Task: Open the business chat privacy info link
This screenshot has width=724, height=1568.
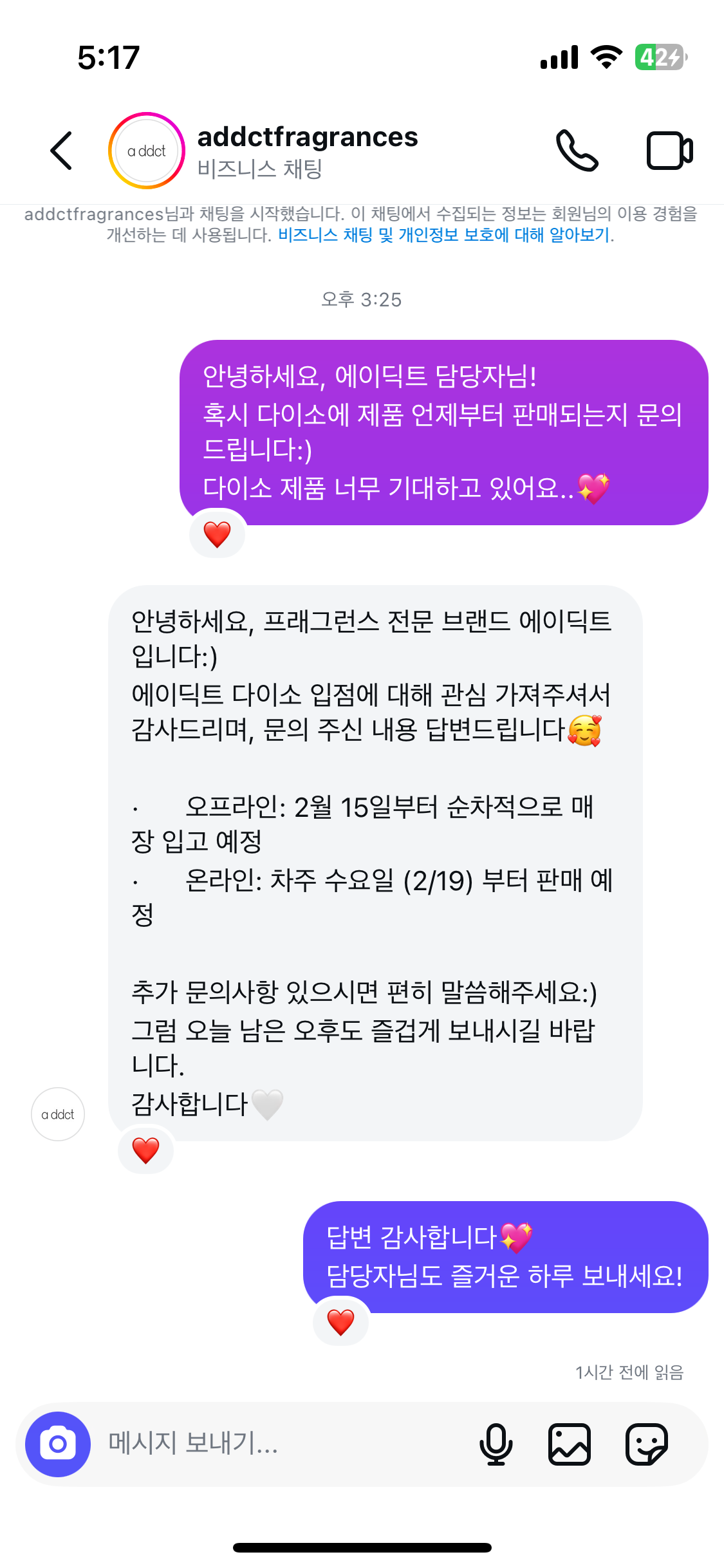Action: point(445,235)
